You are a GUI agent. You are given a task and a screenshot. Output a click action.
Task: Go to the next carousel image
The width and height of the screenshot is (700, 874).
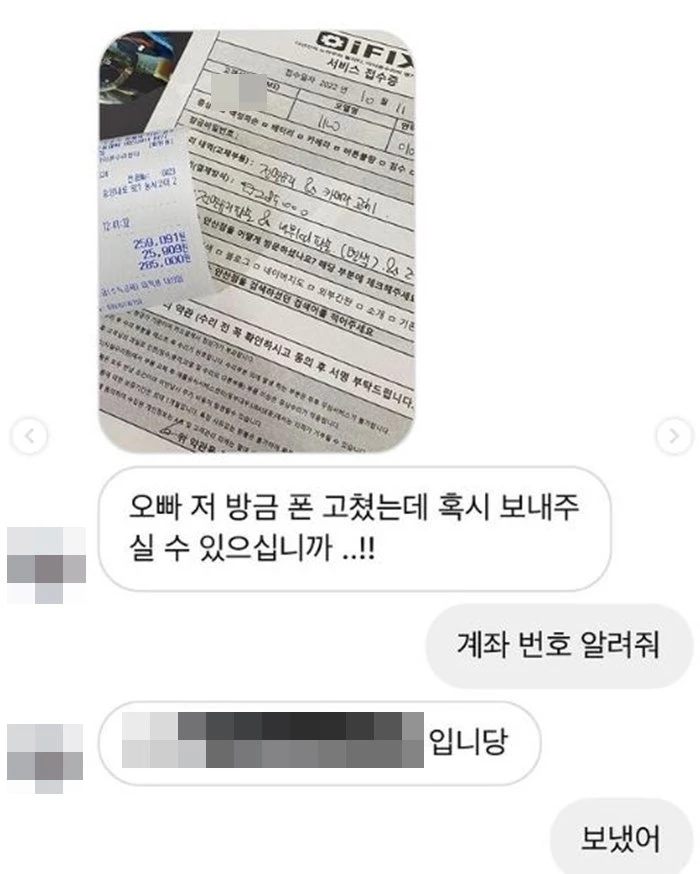pos(673,436)
